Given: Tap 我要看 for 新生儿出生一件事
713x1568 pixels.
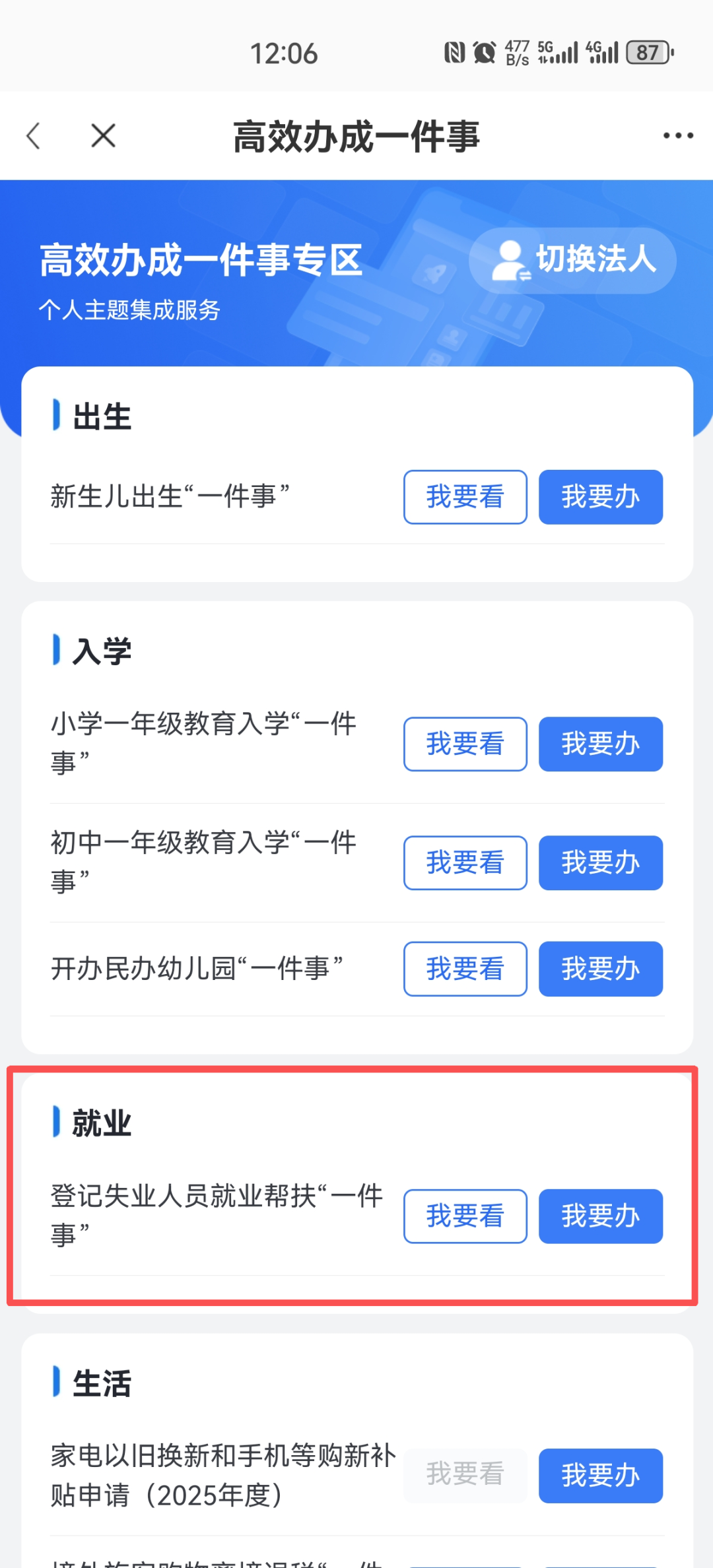Looking at the screenshot, I should point(465,498).
